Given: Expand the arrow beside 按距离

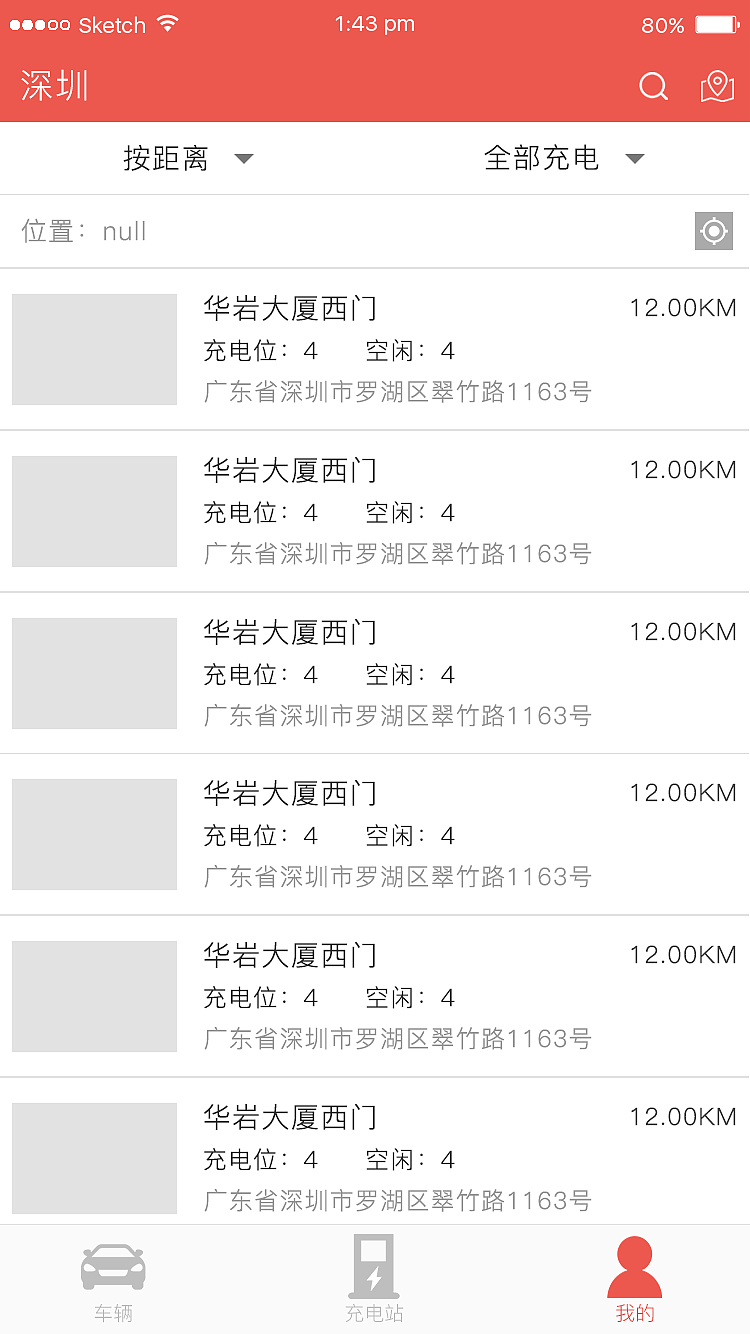Looking at the screenshot, I should pos(243,158).
